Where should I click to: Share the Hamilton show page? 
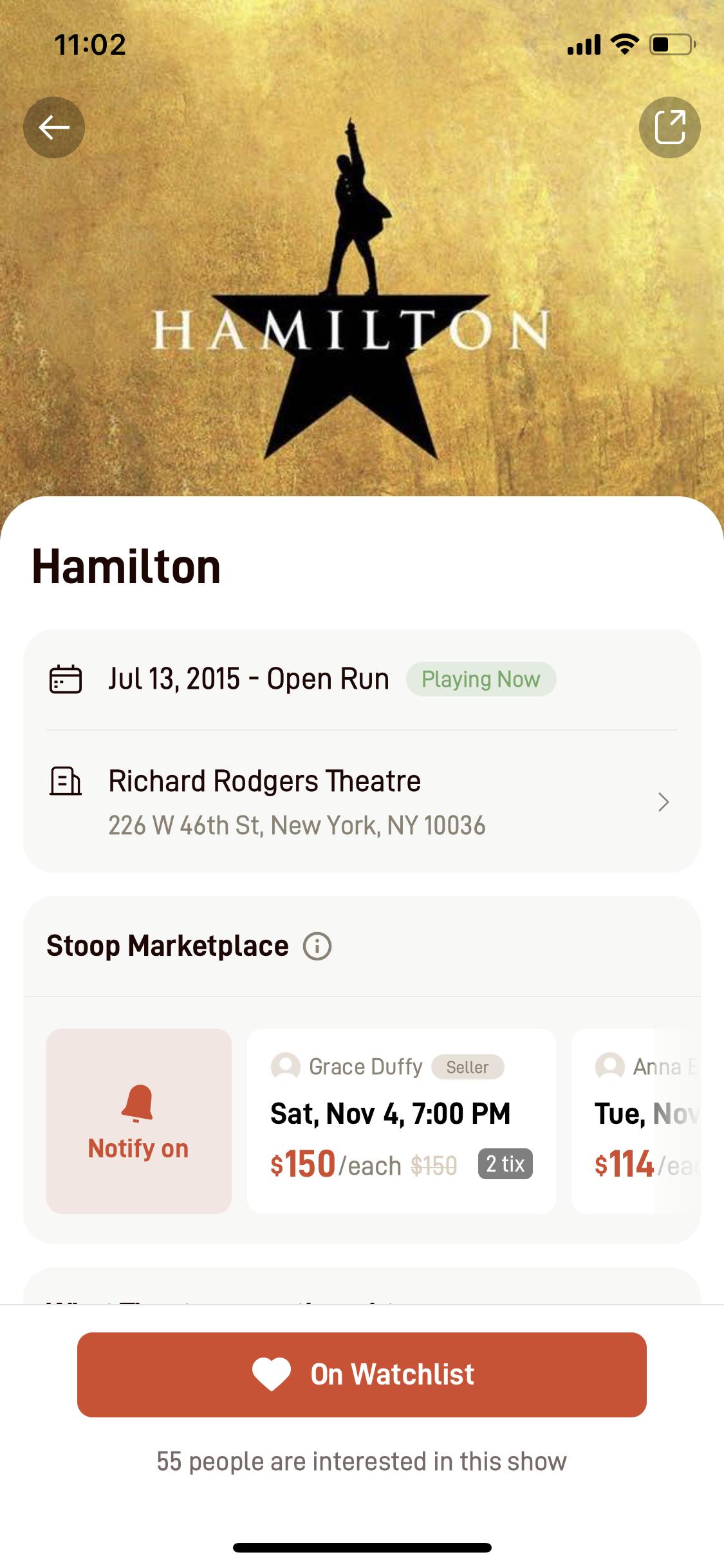pos(669,127)
